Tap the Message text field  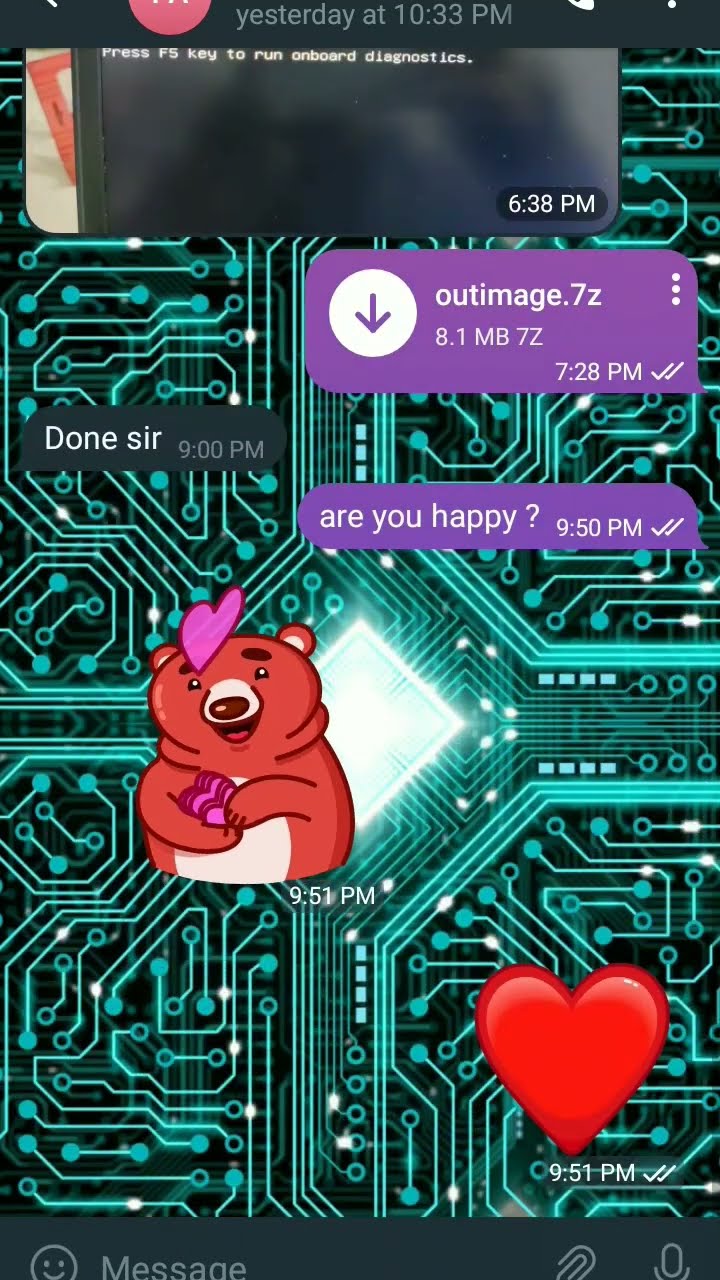point(300,1265)
